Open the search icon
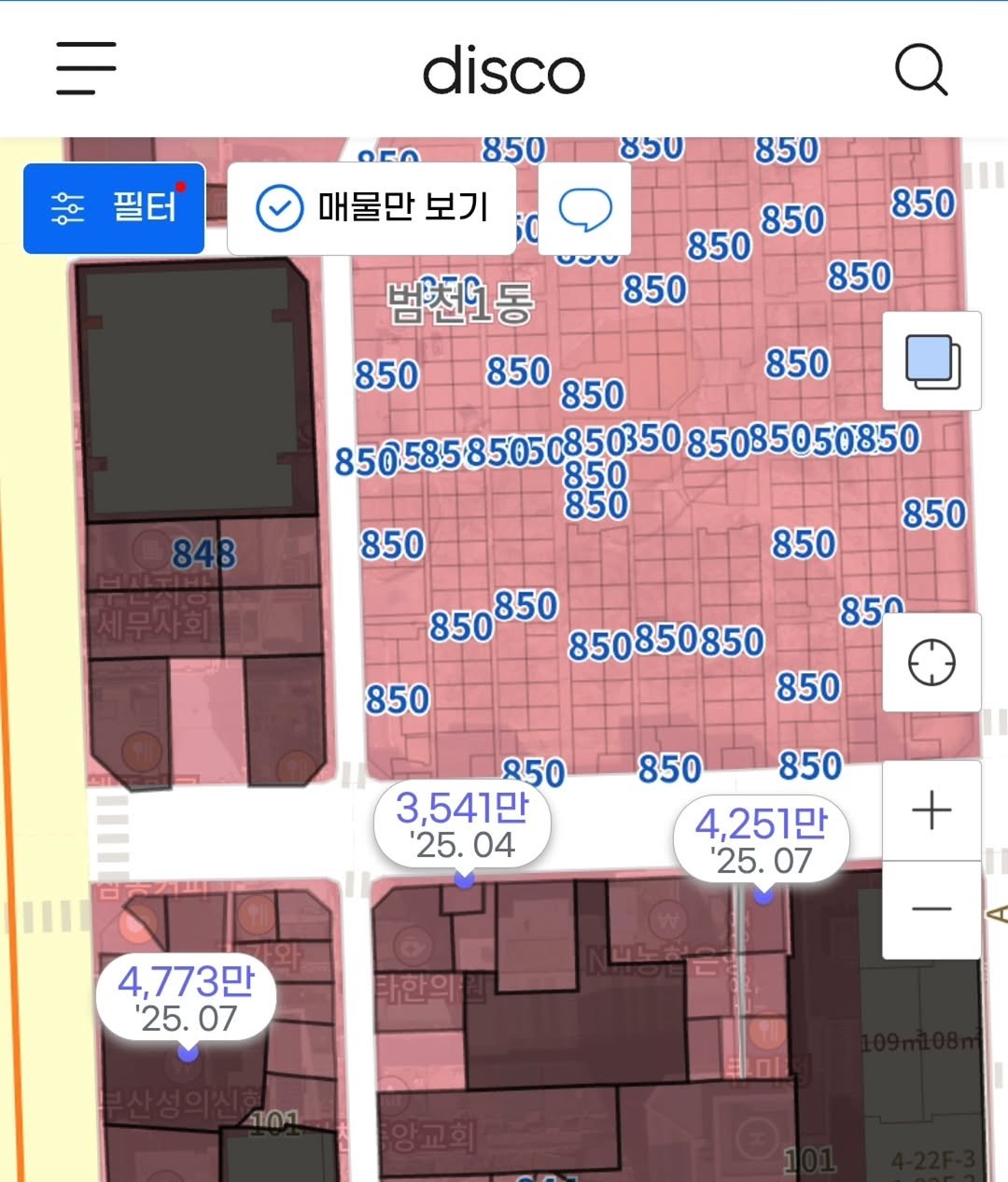 [920, 69]
